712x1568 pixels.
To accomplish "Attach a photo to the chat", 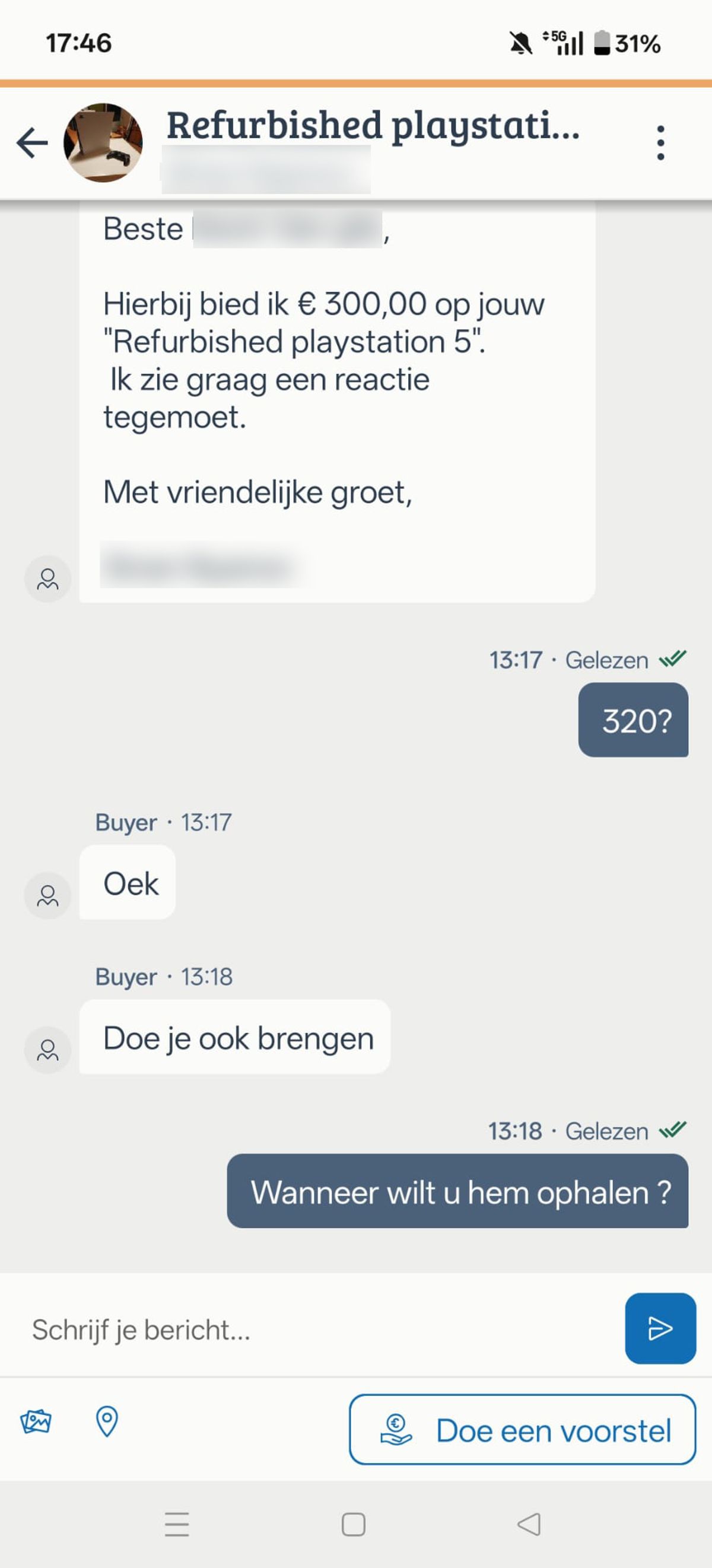I will tap(36, 1422).
